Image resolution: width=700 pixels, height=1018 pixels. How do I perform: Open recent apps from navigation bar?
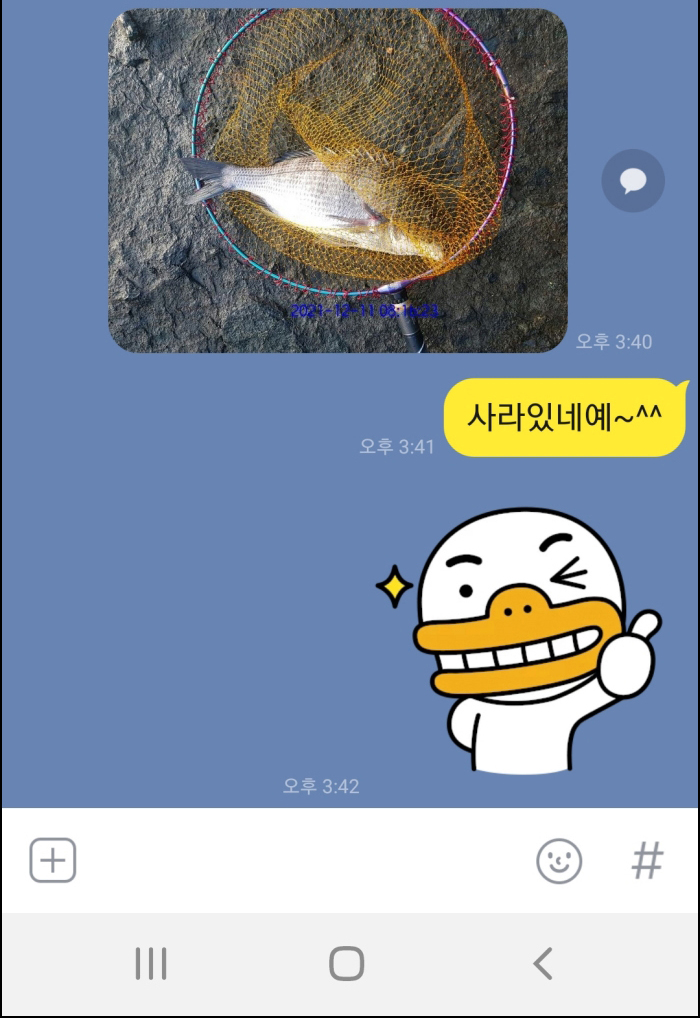[x=151, y=964]
